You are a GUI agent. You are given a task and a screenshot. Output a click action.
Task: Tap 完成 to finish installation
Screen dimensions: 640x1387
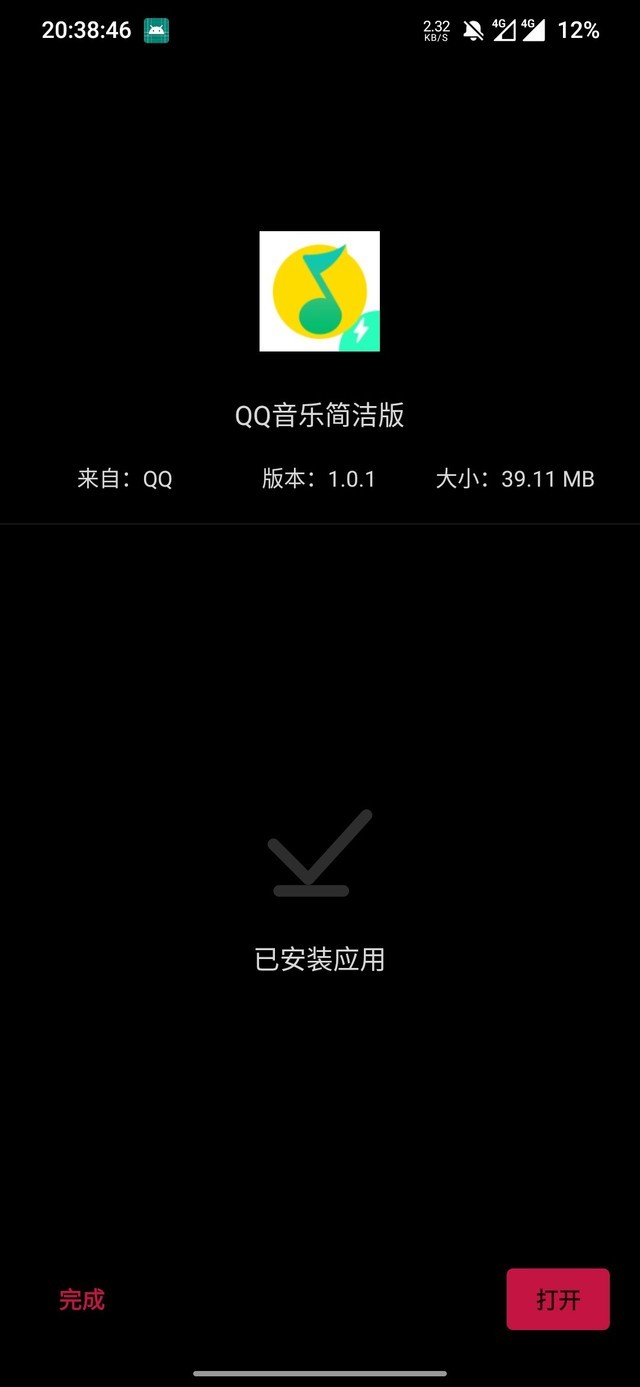tap(82, 1299)
